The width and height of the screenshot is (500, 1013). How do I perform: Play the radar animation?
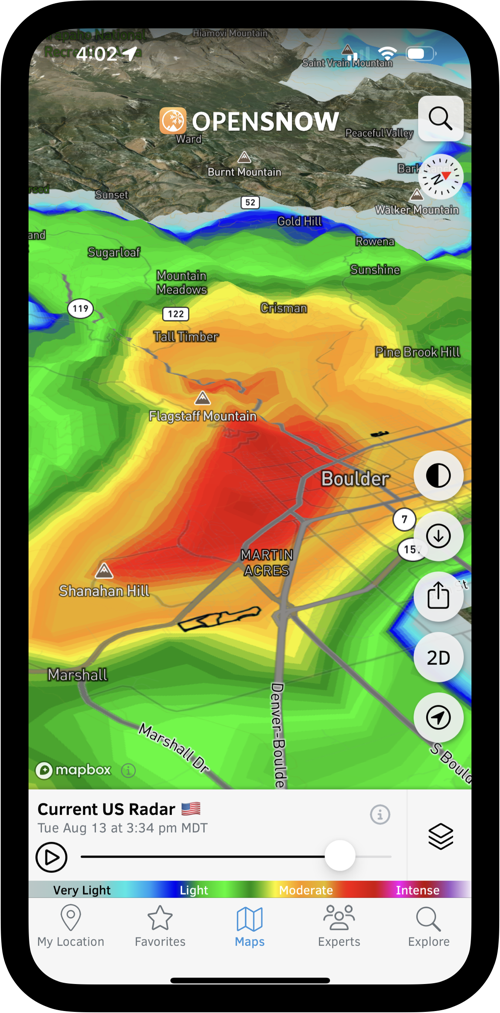click(x=52, y=857)
